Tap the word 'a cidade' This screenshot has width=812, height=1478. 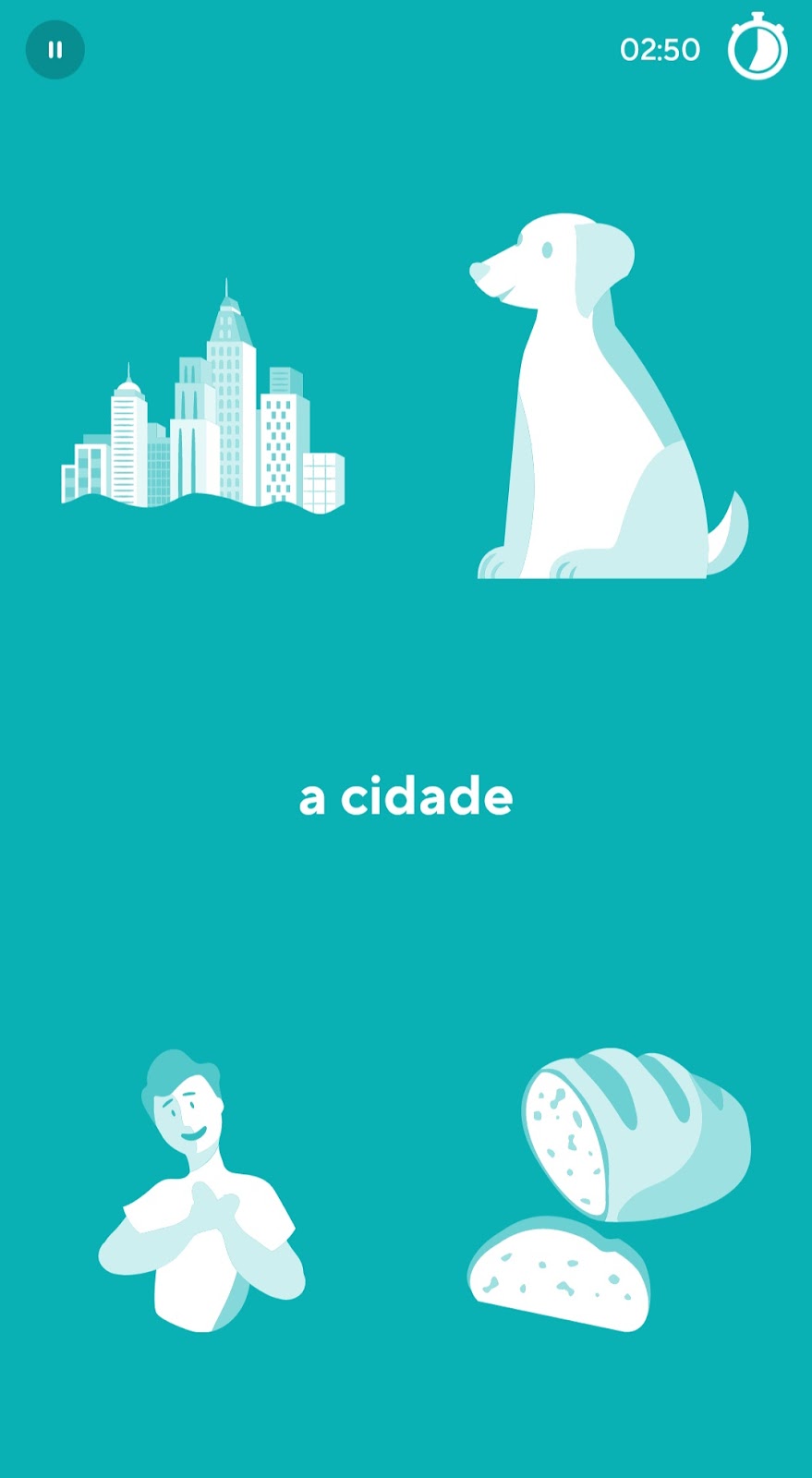pos(406,794)
